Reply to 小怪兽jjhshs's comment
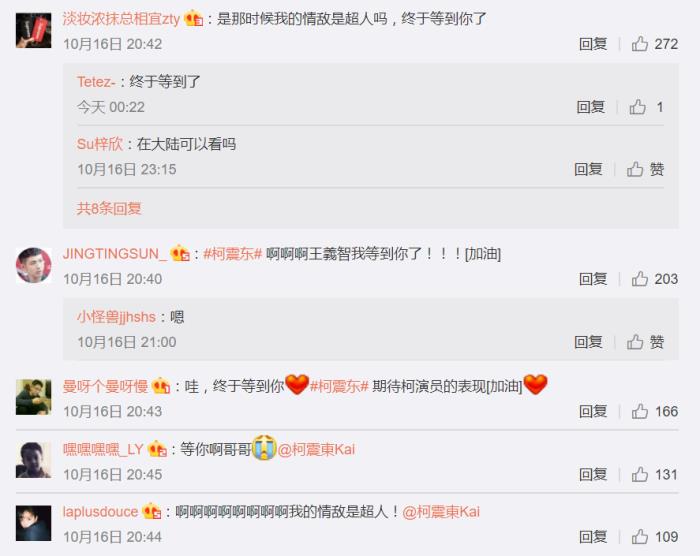This screenshot has height=556, width=700. click(588, 342)
